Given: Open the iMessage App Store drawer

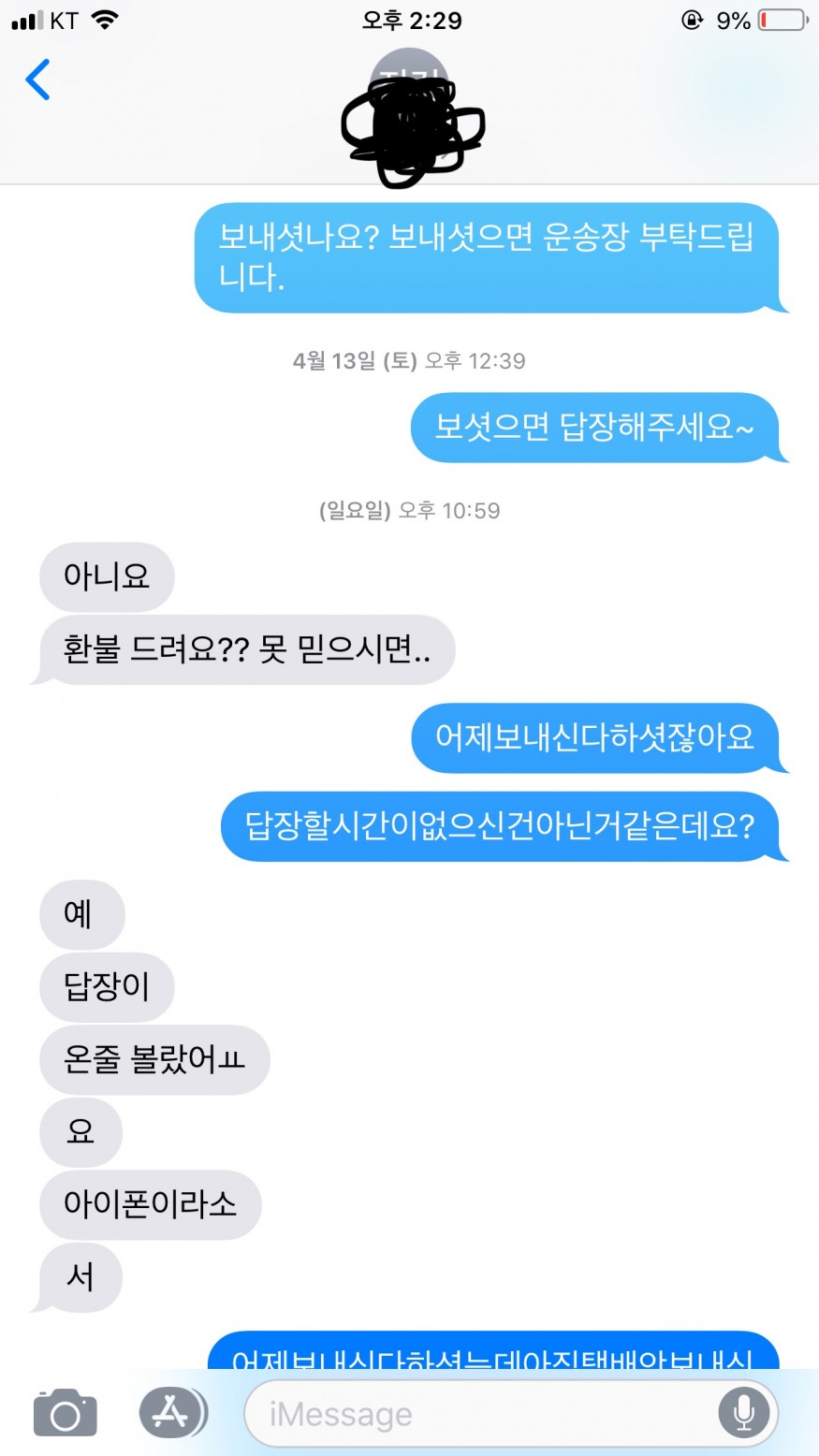Looking at the screenshot, I should pos(171,1413).
